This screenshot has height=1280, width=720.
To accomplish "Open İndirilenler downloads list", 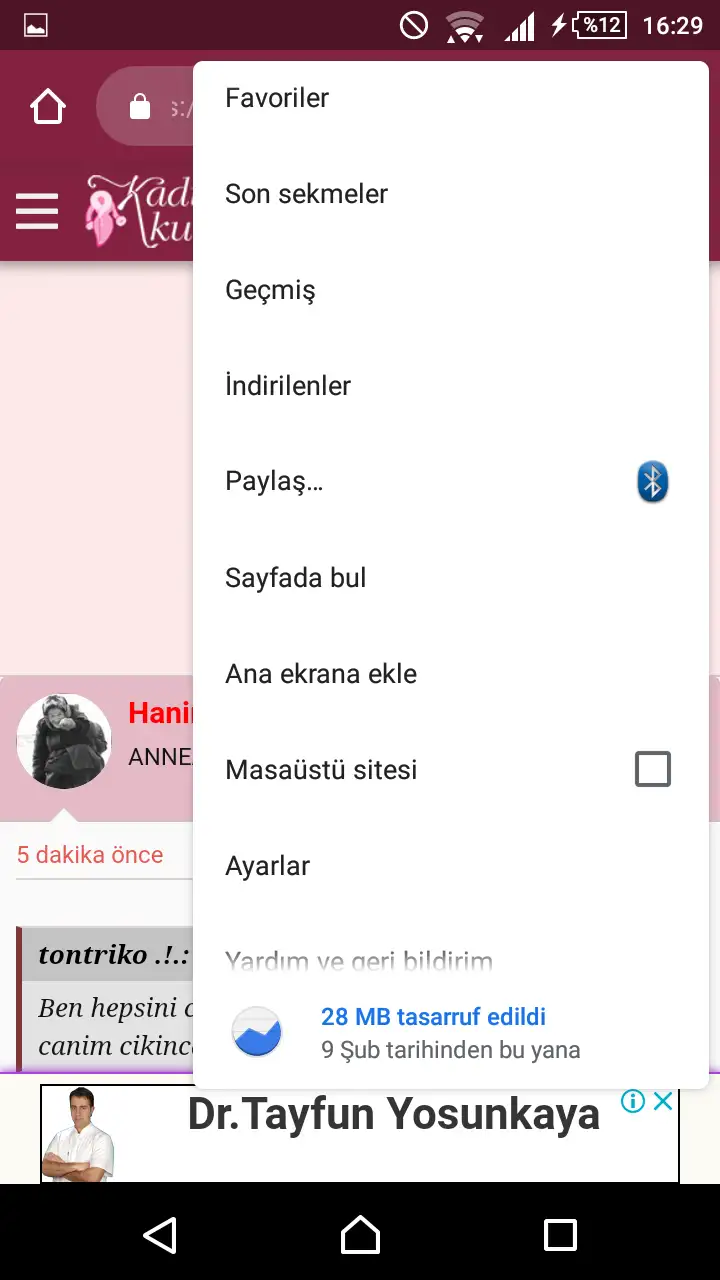I will click(451, 386).
